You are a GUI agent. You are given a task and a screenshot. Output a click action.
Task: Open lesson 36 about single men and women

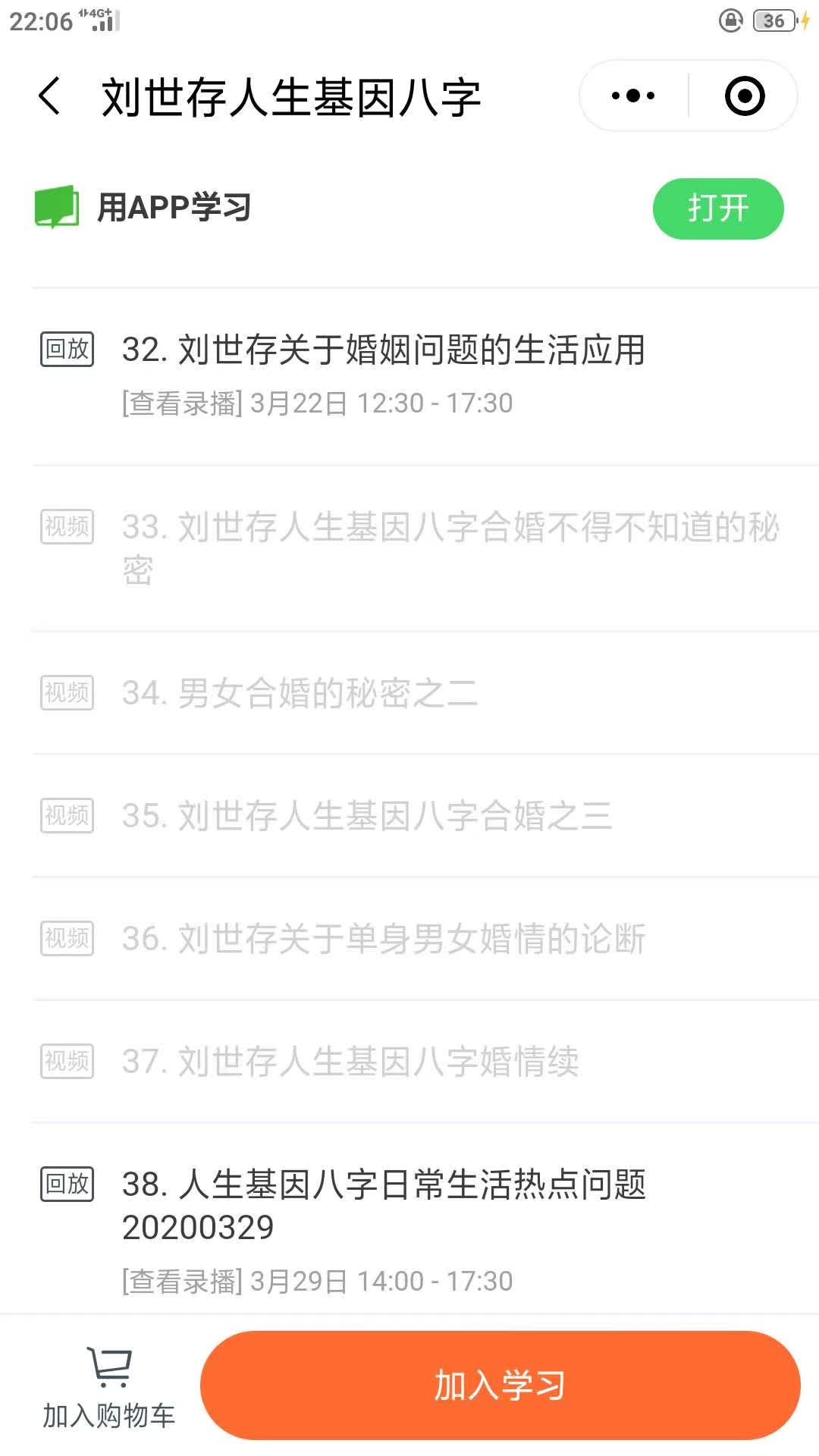(x=384, y=940)
